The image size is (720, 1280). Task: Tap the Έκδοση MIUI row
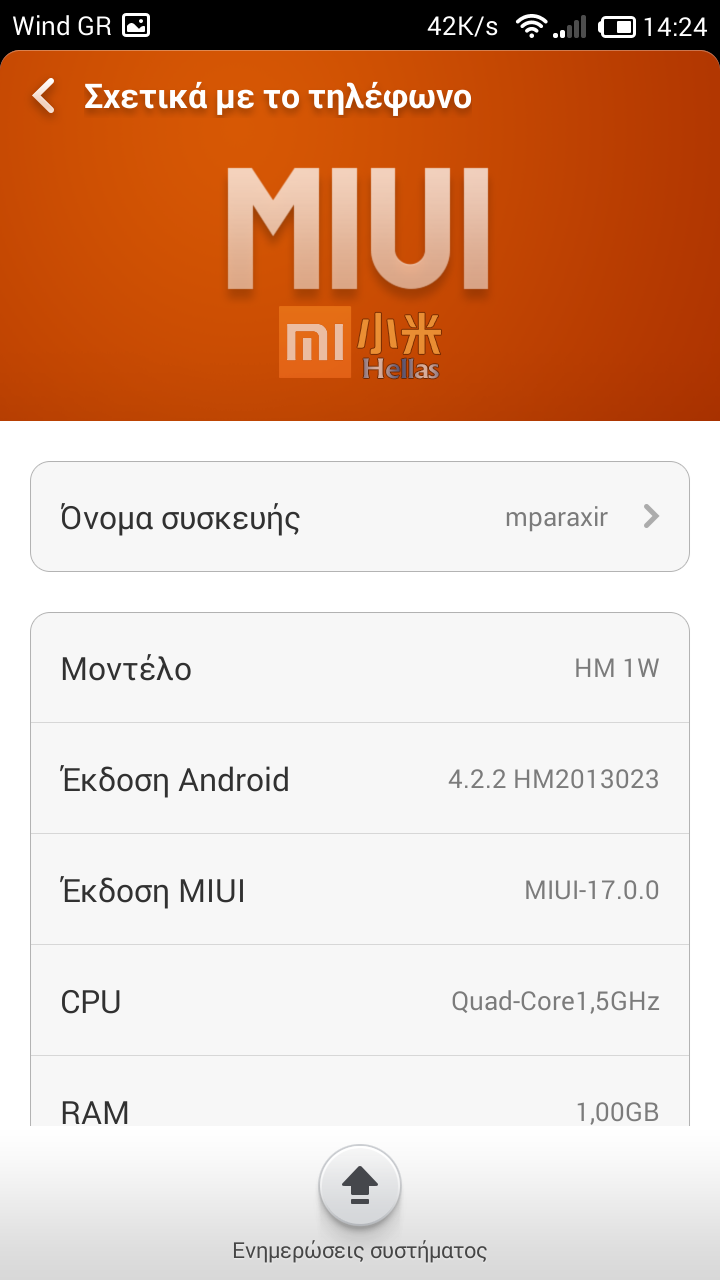pos(360,890)
